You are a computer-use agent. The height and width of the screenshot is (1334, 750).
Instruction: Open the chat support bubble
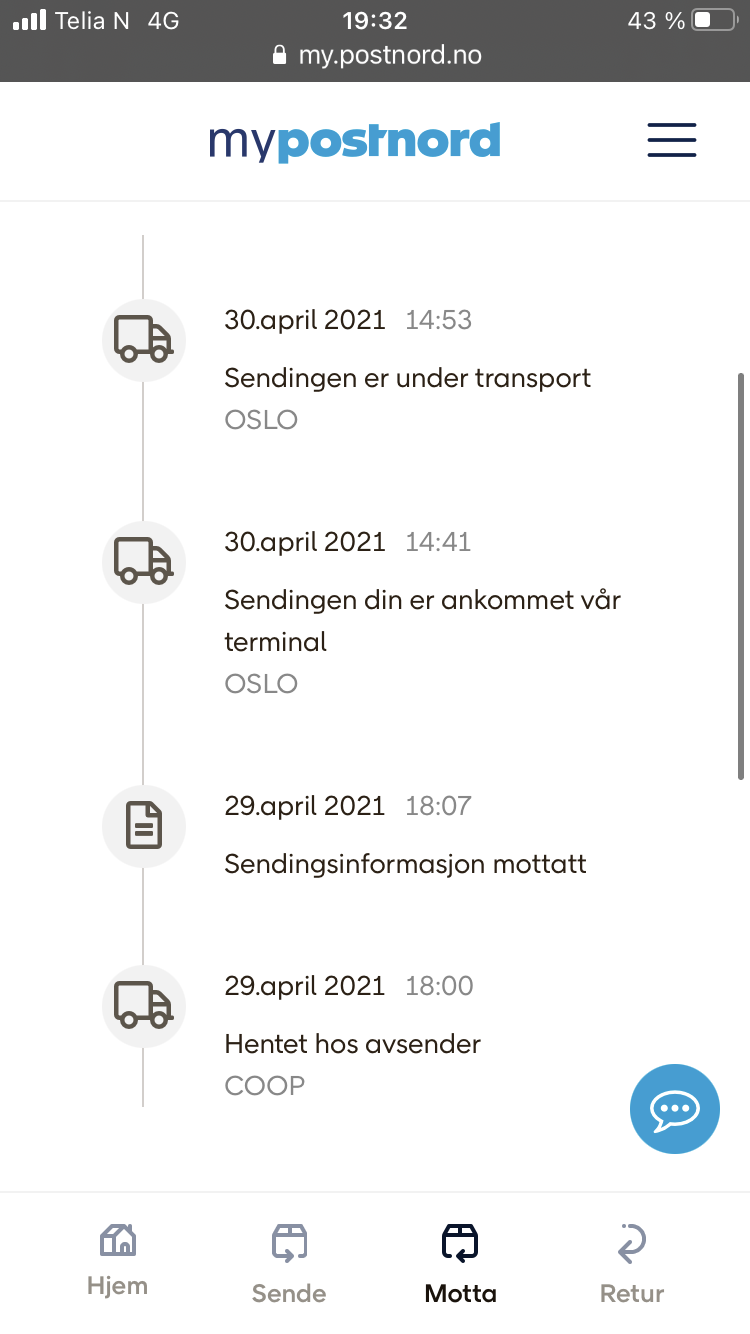675,1108
